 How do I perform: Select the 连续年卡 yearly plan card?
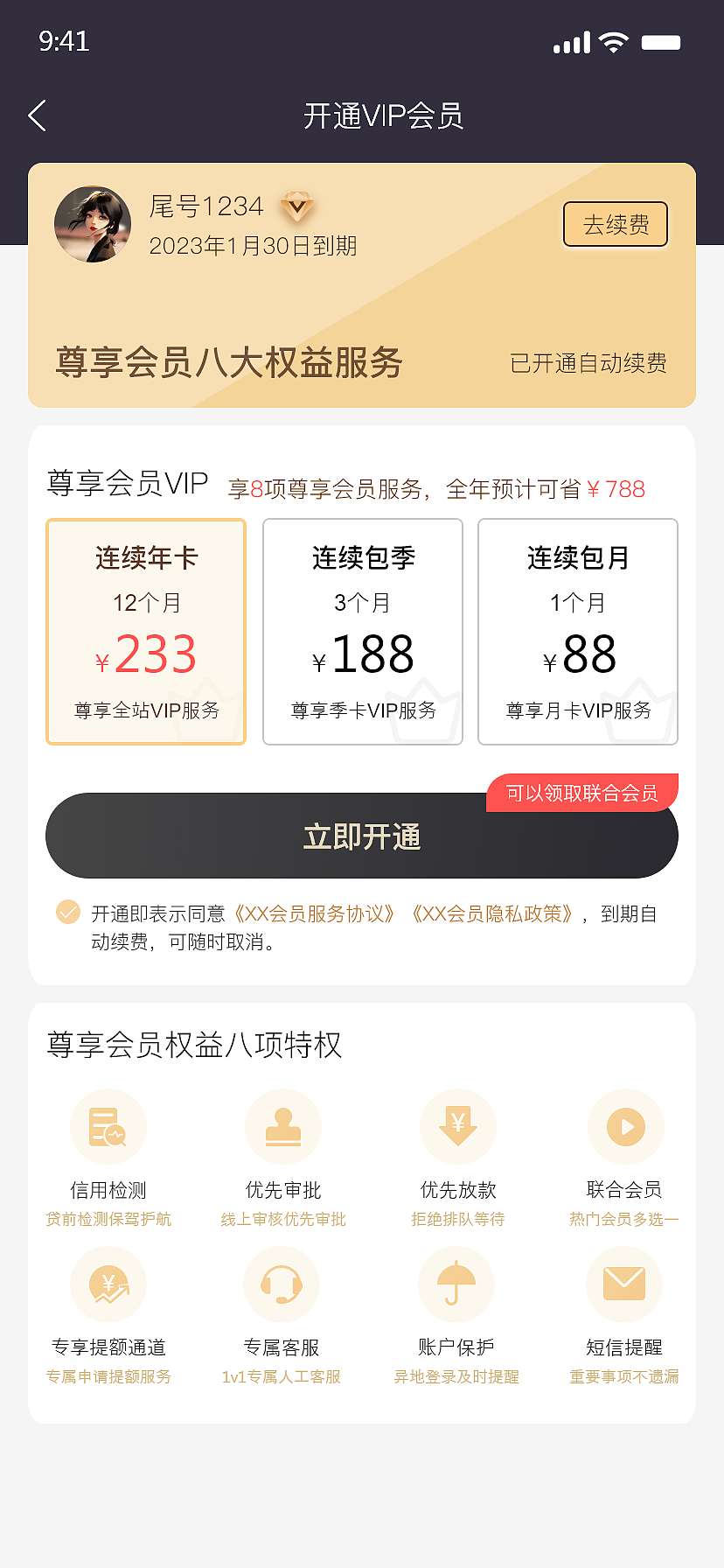[x=146, y=631]
